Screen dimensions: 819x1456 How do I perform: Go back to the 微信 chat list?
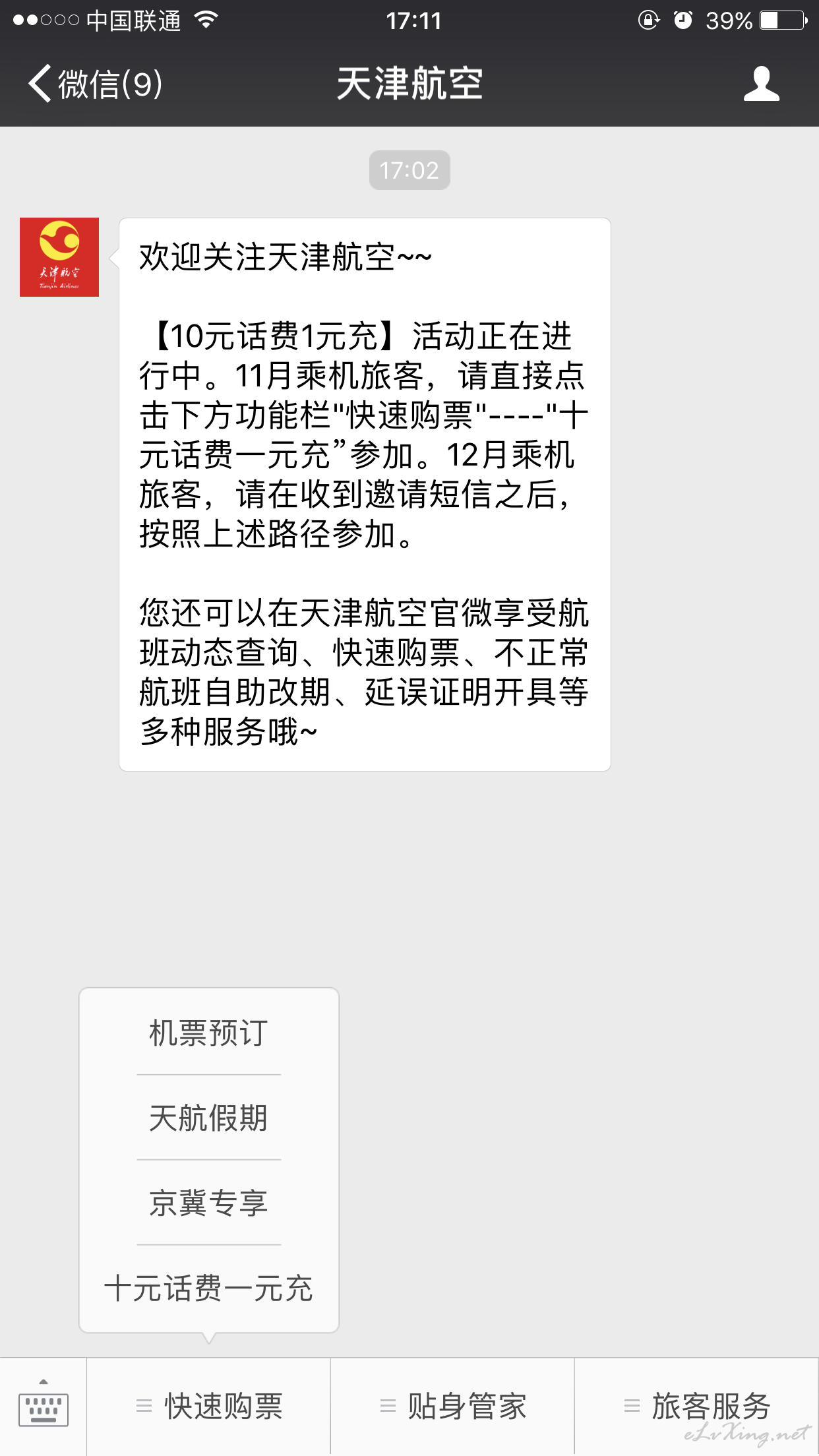point(96,84)
